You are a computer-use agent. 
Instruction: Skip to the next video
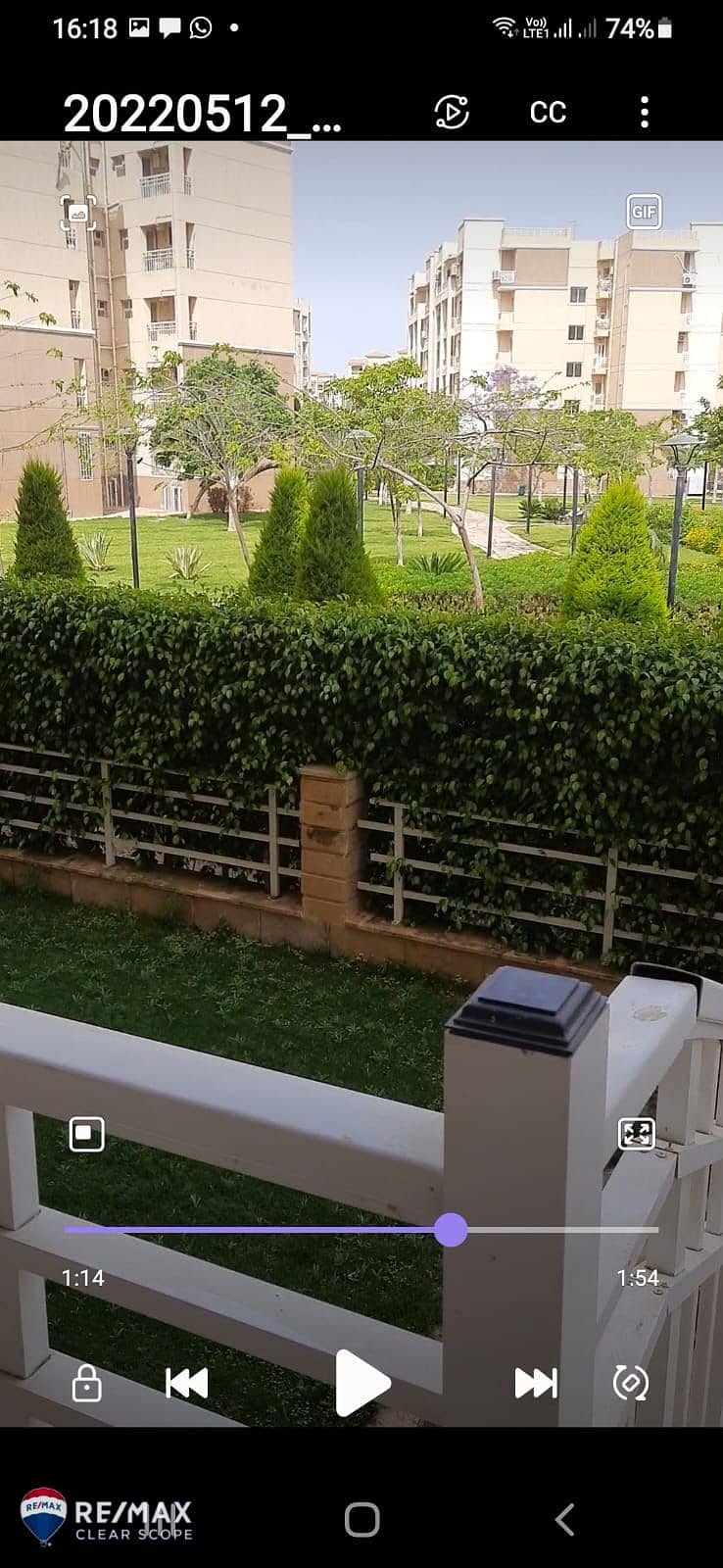pos(536,1383)
